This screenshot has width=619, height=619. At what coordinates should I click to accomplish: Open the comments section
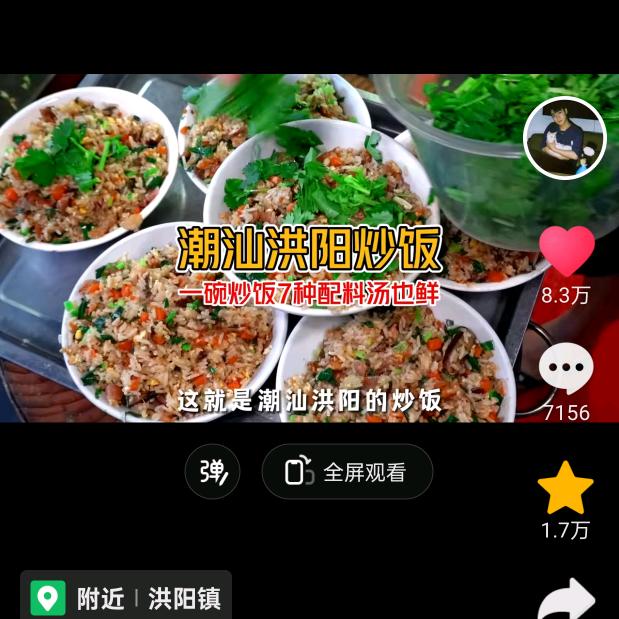[x=566, y=370]
